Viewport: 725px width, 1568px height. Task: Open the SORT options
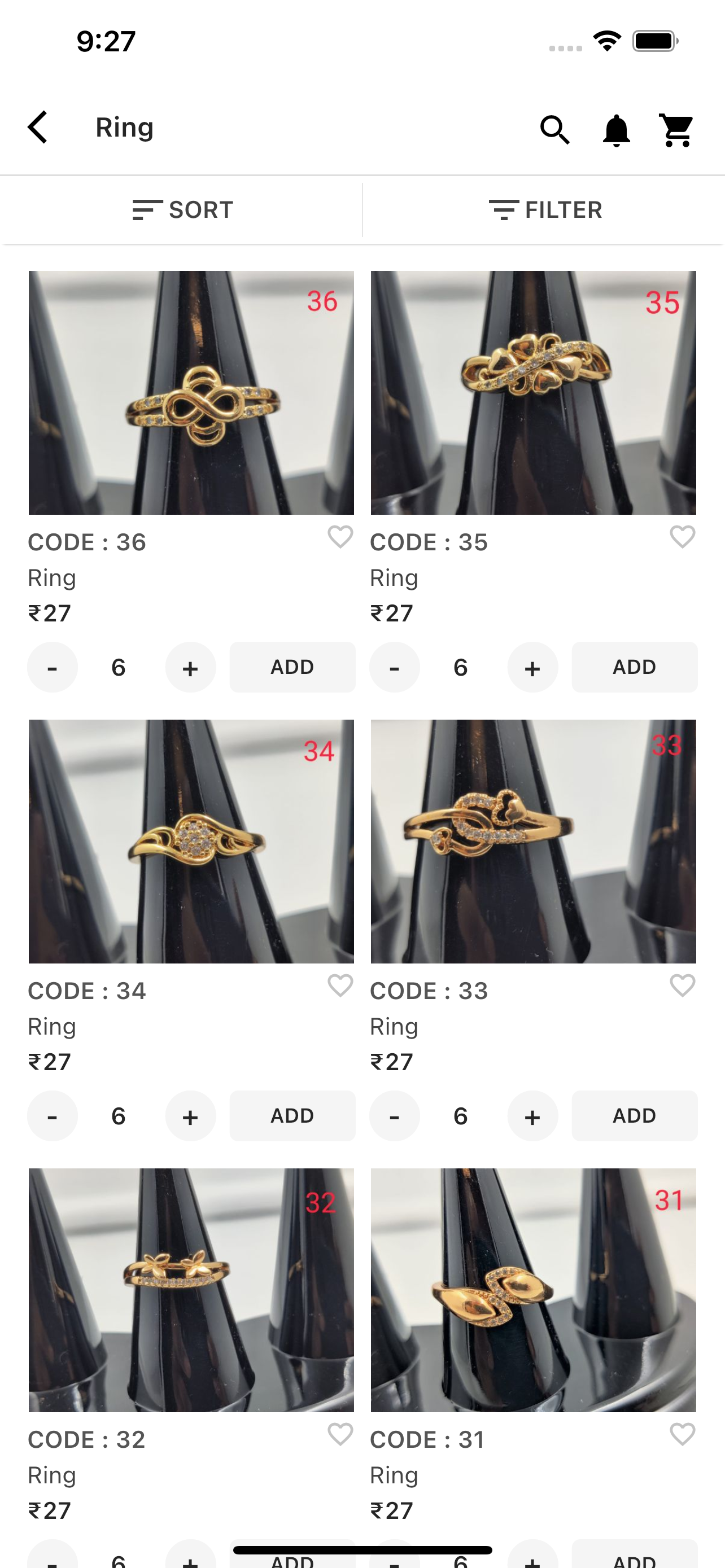coord(182,210)
